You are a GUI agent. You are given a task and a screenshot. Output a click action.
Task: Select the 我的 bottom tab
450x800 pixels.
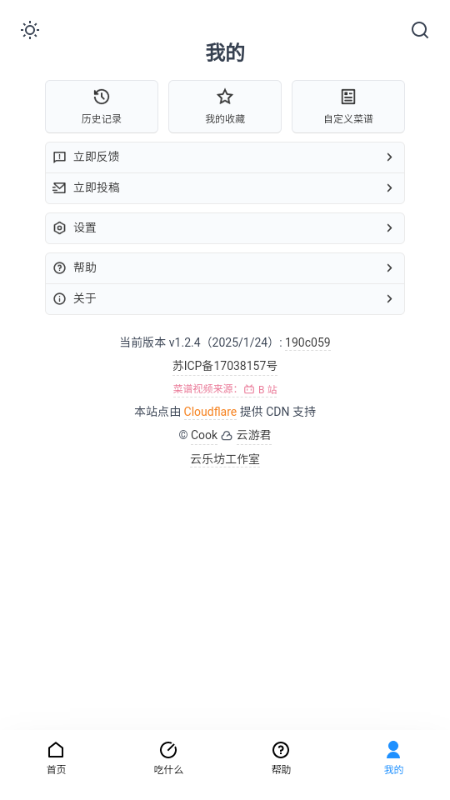[x=393, y=758]
